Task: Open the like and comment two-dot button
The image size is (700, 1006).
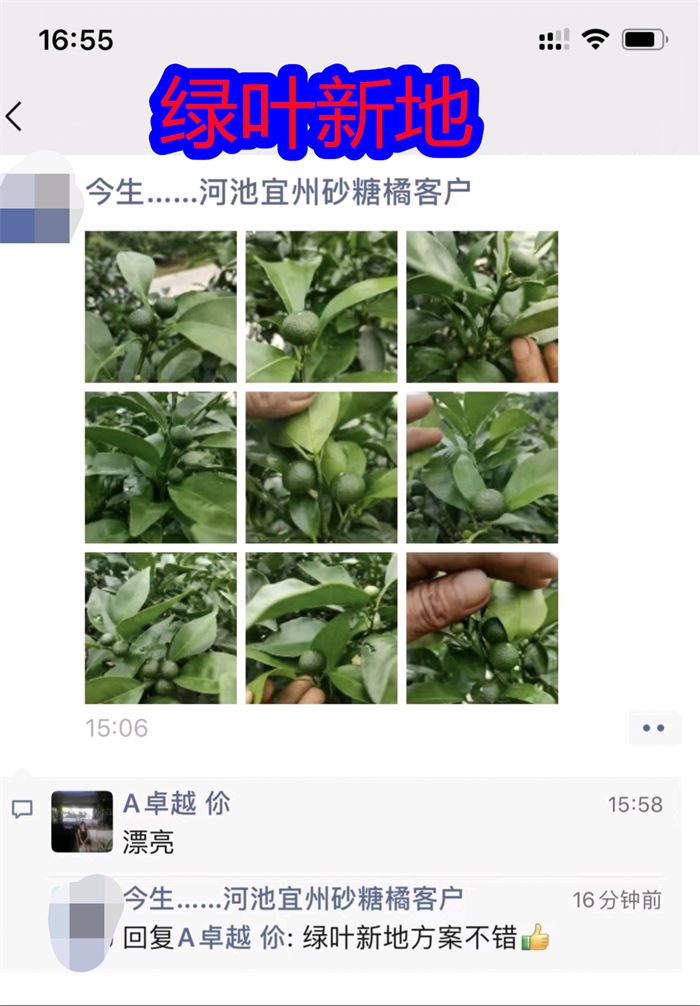Action: click(653, 728)
